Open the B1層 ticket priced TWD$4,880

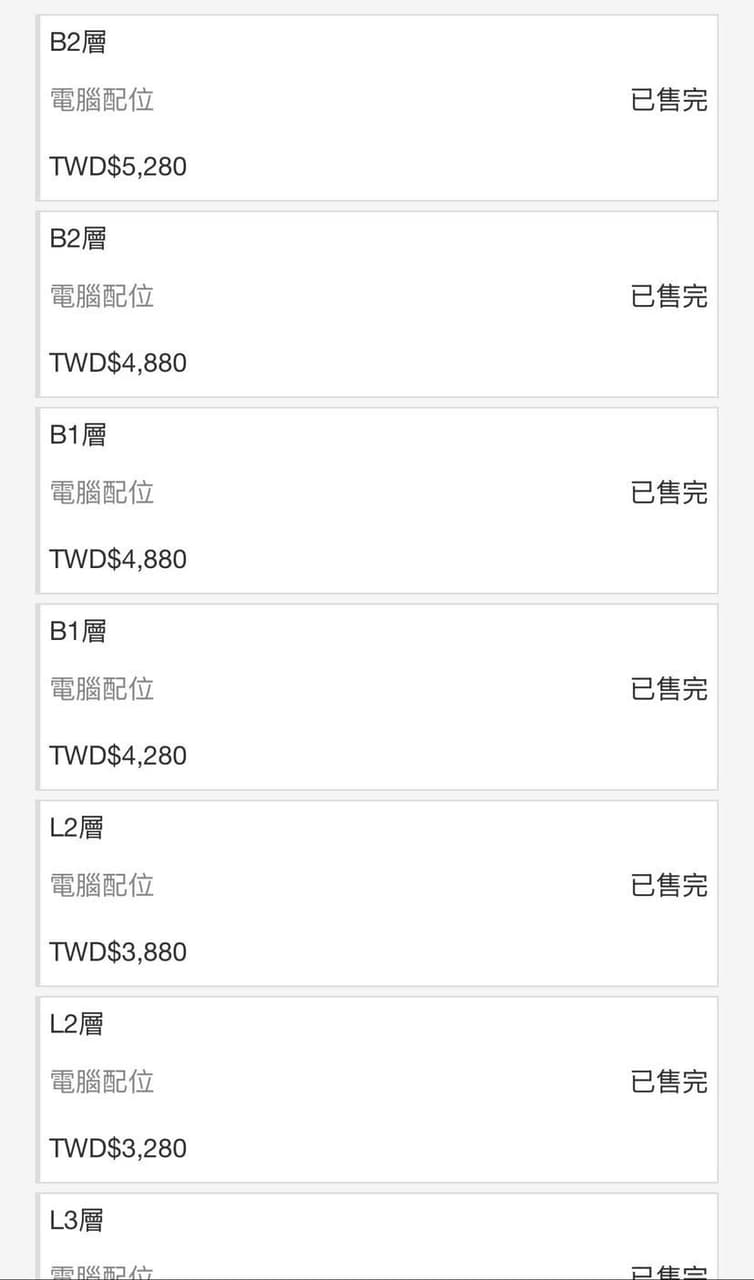coord(377,500)
